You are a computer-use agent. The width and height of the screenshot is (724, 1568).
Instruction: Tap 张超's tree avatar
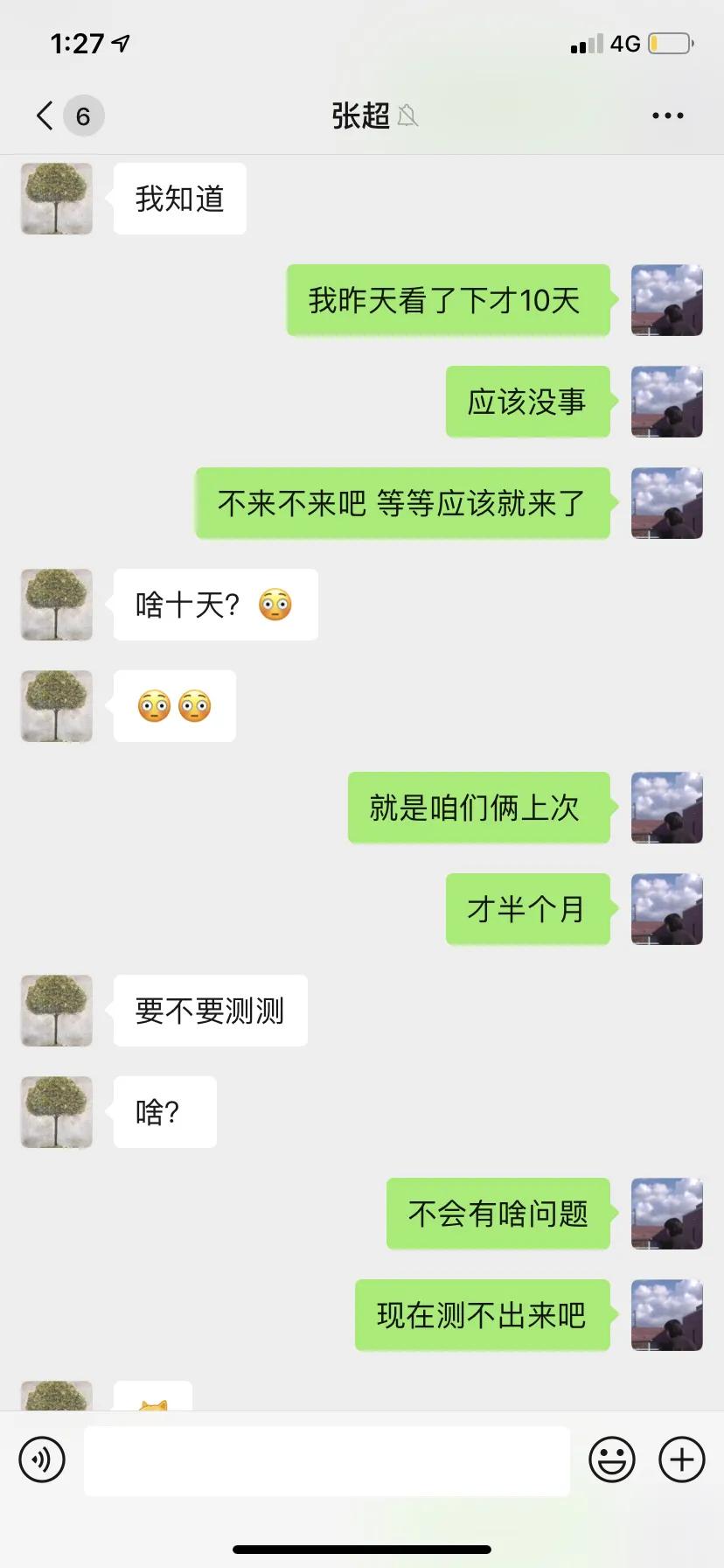click(x=55, y=199)
